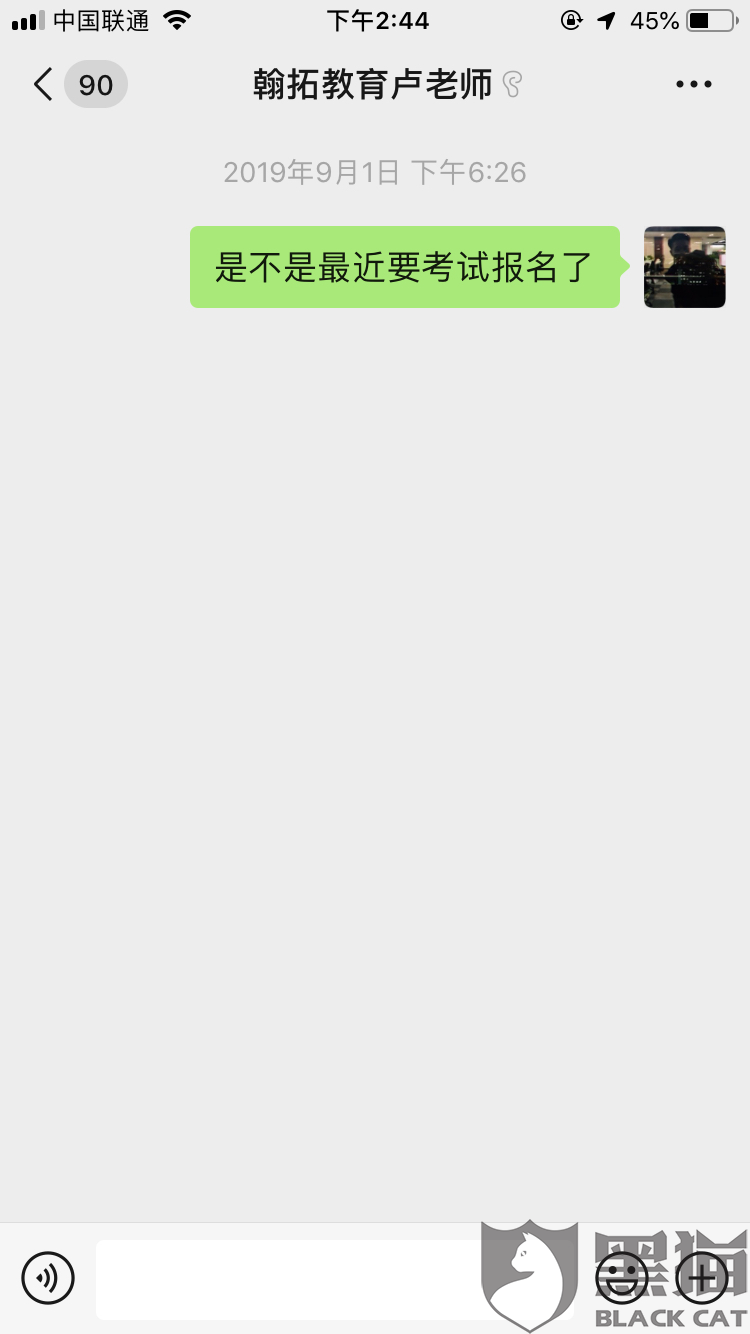This screenshot has width=750, height=1334.
Task: Tap the voice message microphone icon
Action: 48,1278
